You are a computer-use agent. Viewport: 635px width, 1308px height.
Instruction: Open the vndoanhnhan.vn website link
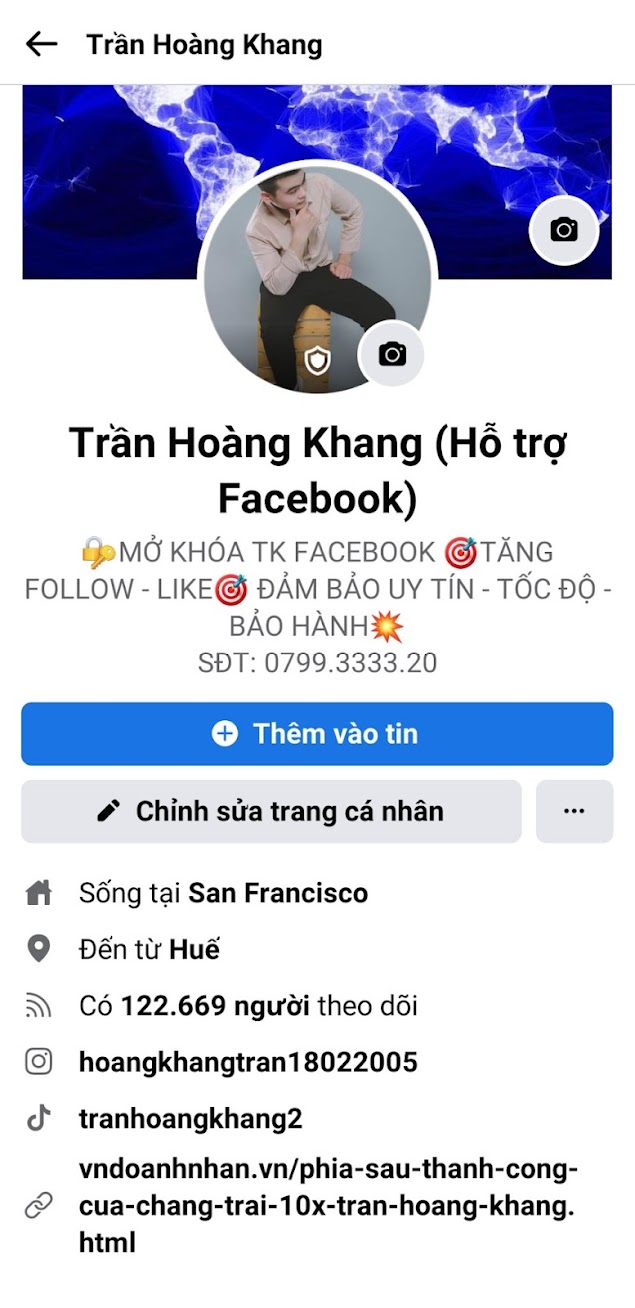[328, 1206]
